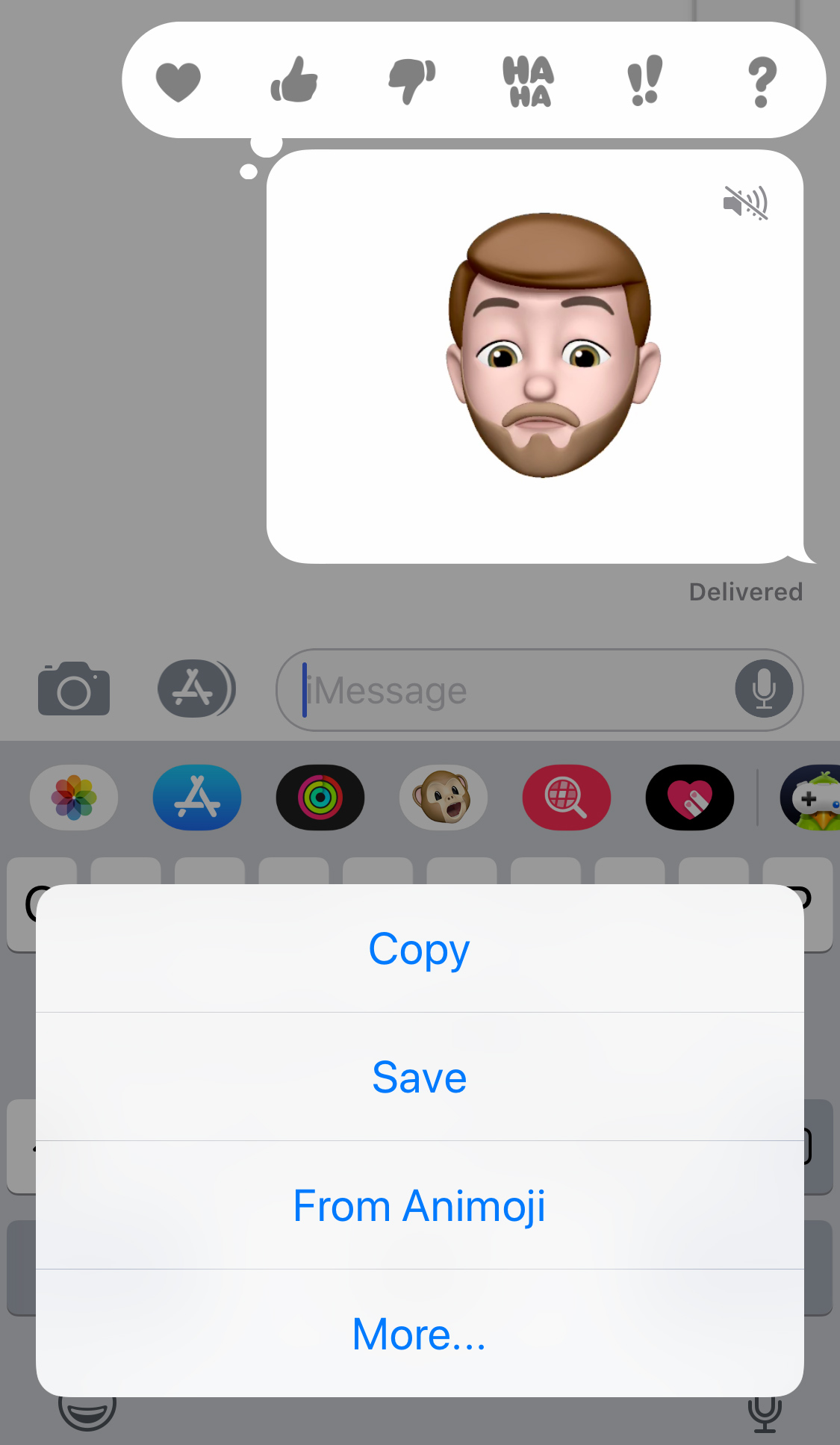React with the question mark tapback
Image resolution: width=840 pixels, height=1445 pixels.
tap(762, 81)
